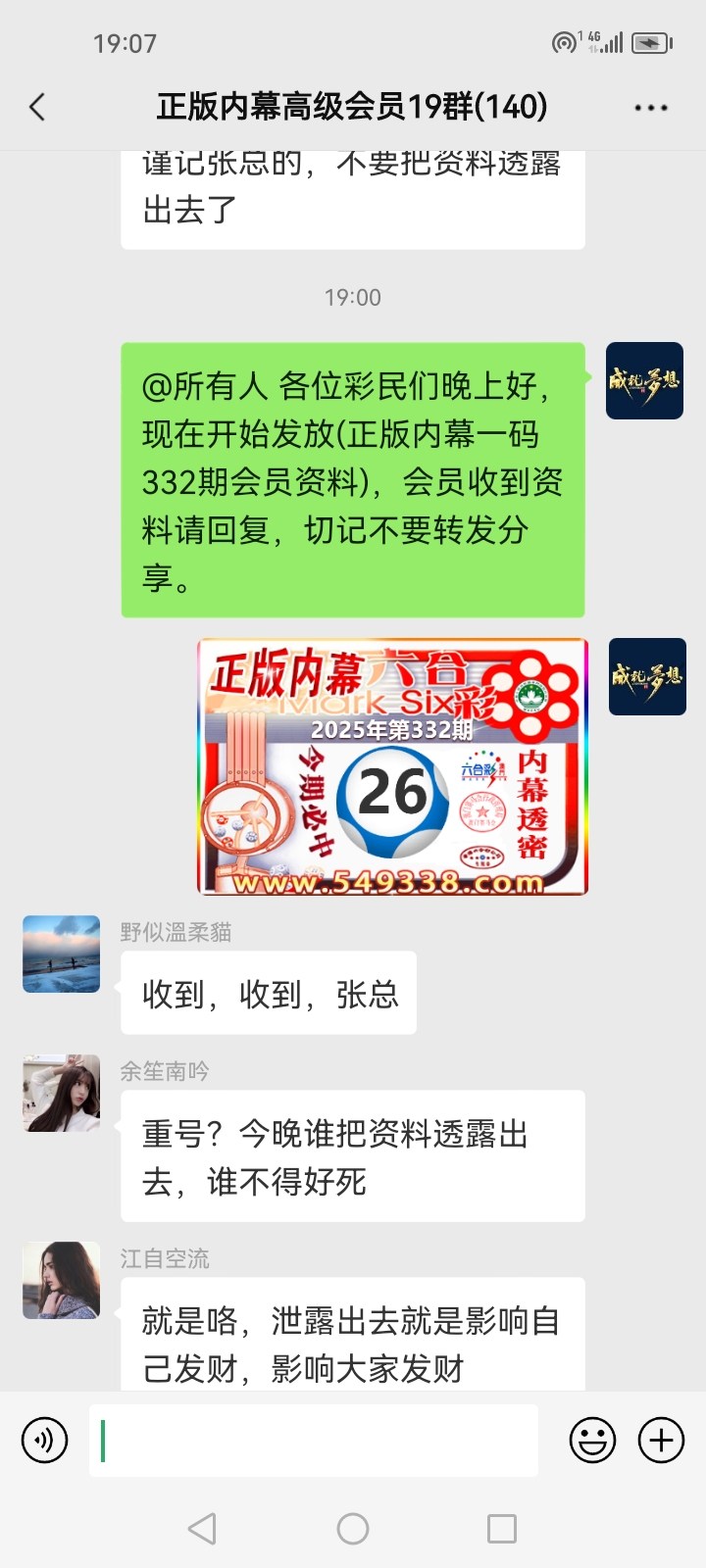Tap the system home button
The image size is (706, 1568).
[353, 1529]
